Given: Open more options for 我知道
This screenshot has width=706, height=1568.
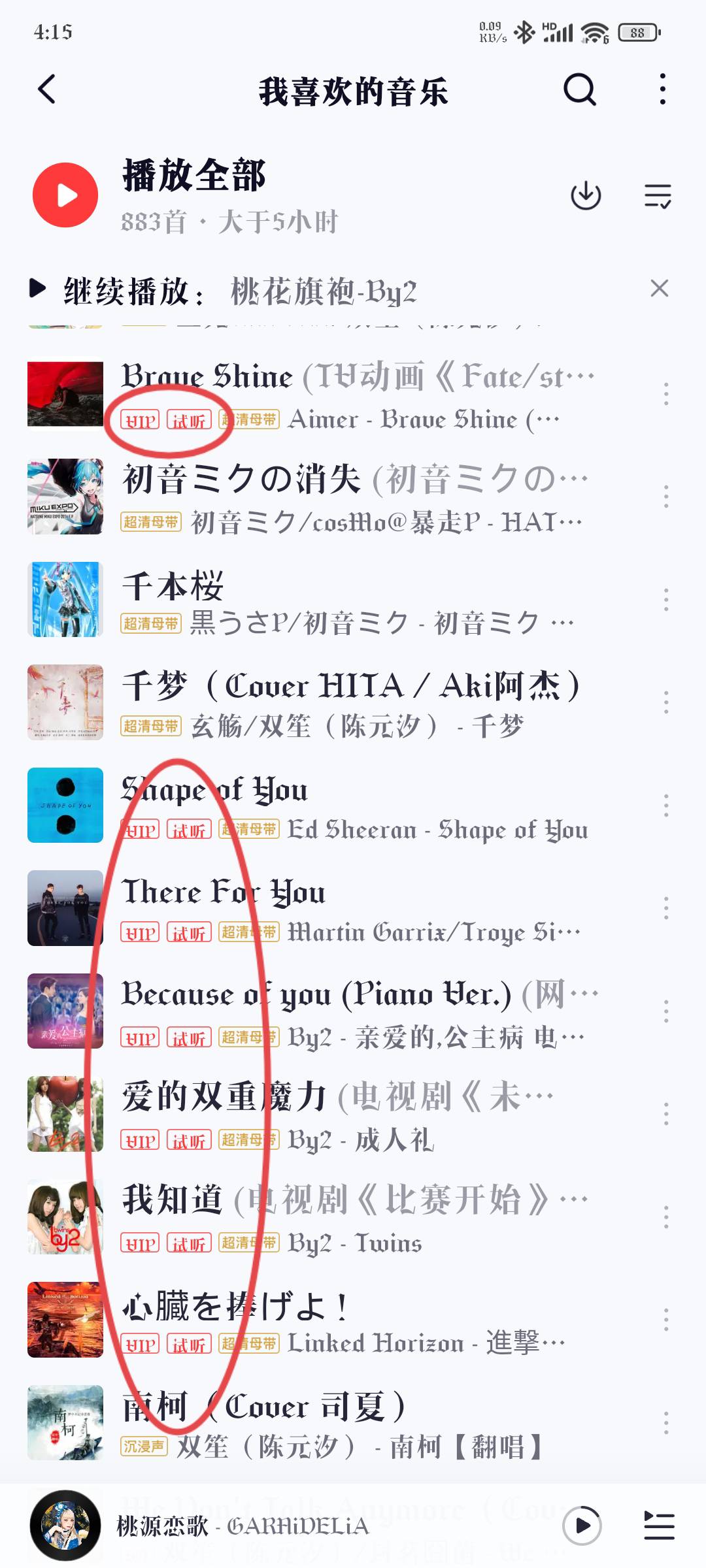Looking at the screenshot, I should [x=665, y=1217].
